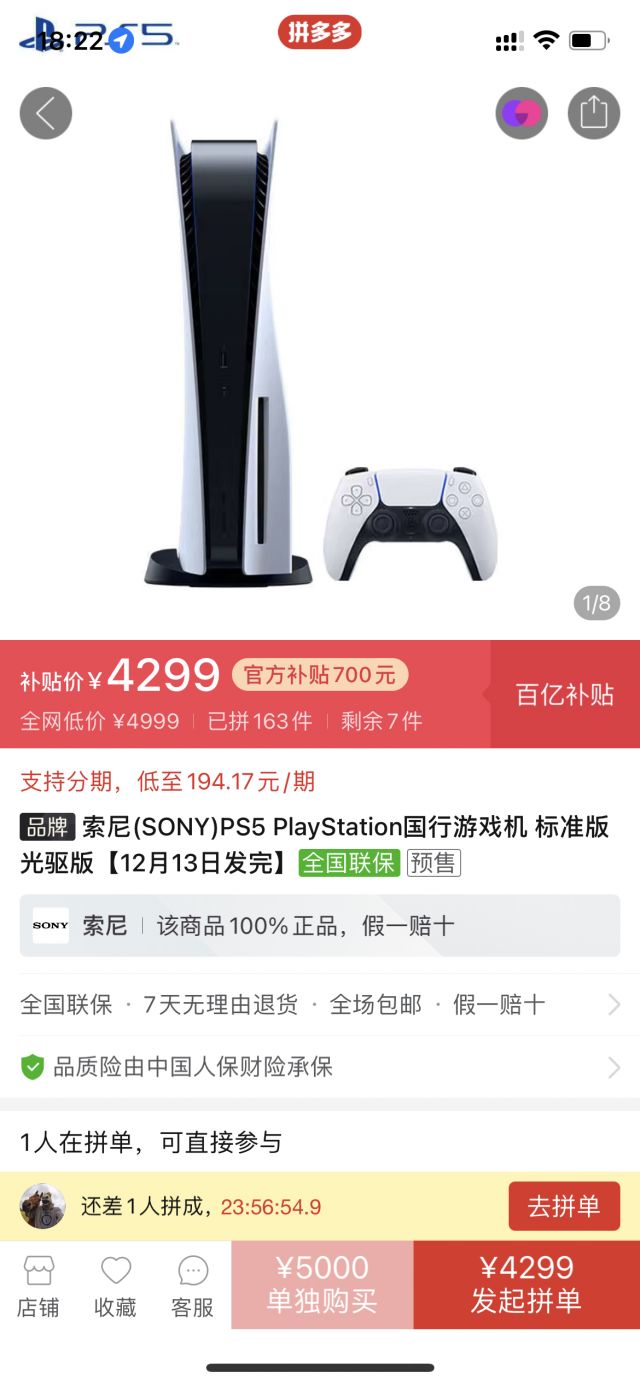Go back using the arrow icon
Viewport: 640px width, 1385px height.
pos(46,113)
